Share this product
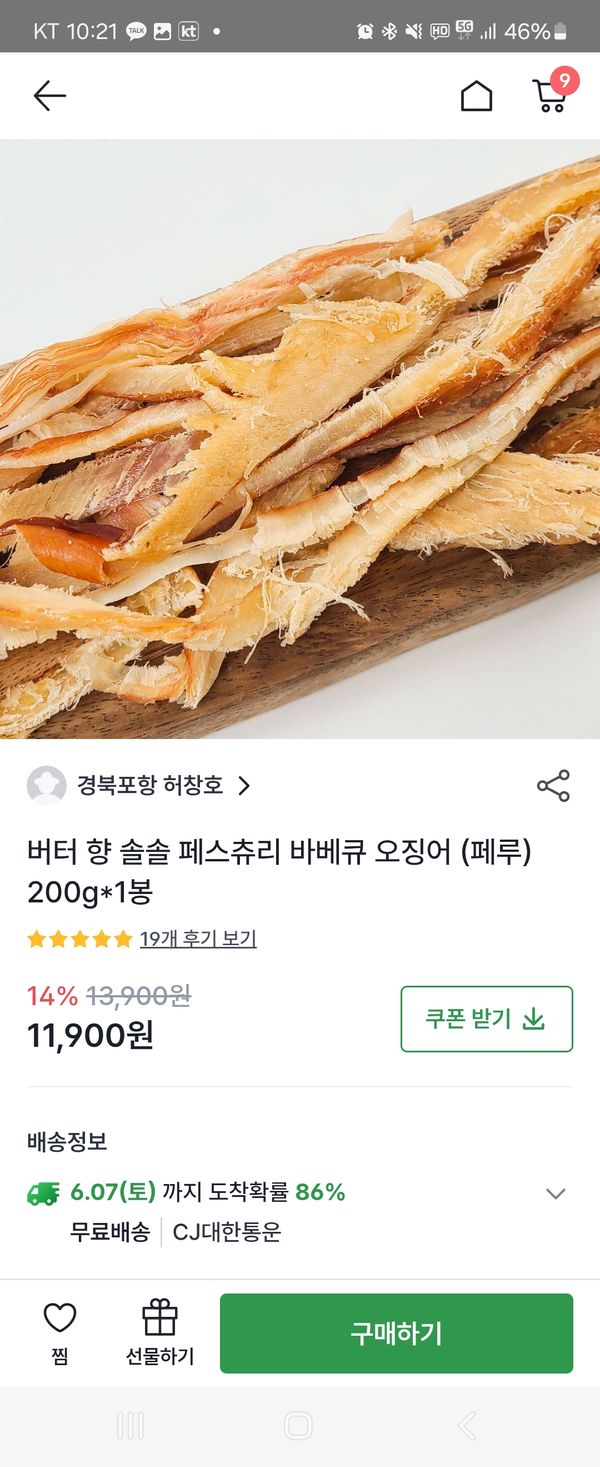This screenshot has height=1467, width=600. (x=553, y=786)
